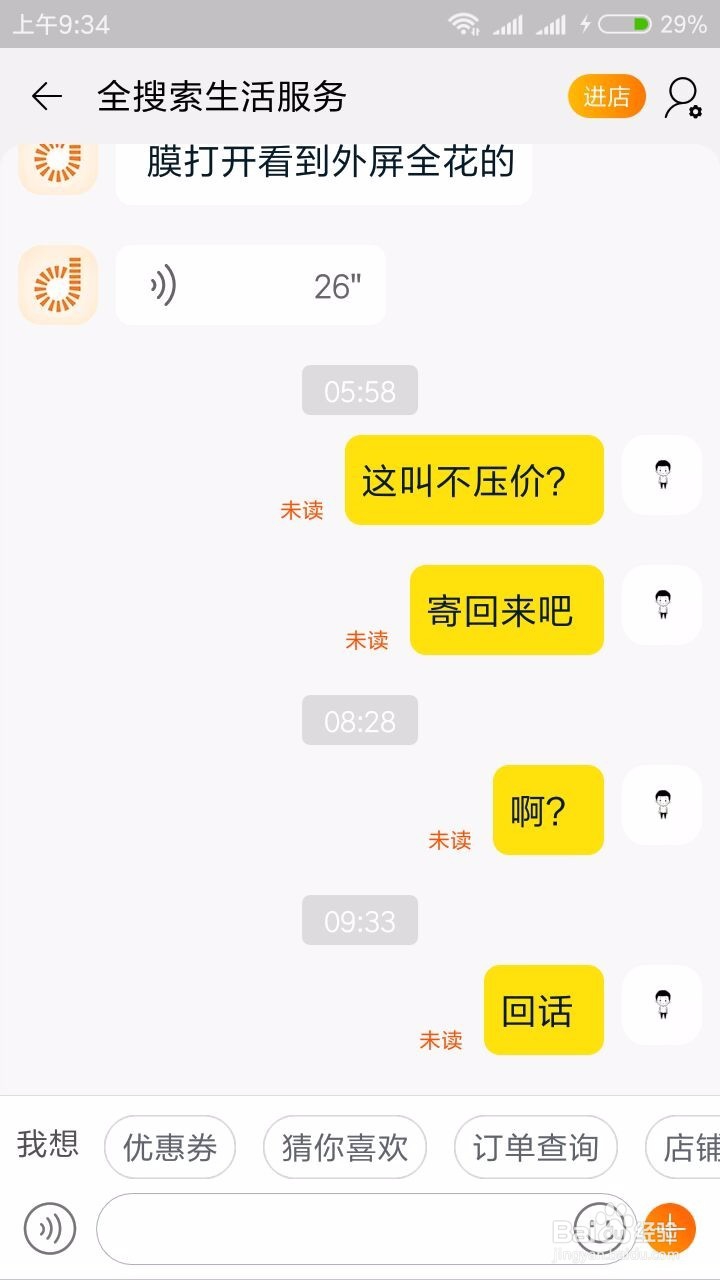The width and height of the screenshot is (720, 1280).
Task: Tap the yellow 寄回来吧 message bubble
Action: [505, 610]
